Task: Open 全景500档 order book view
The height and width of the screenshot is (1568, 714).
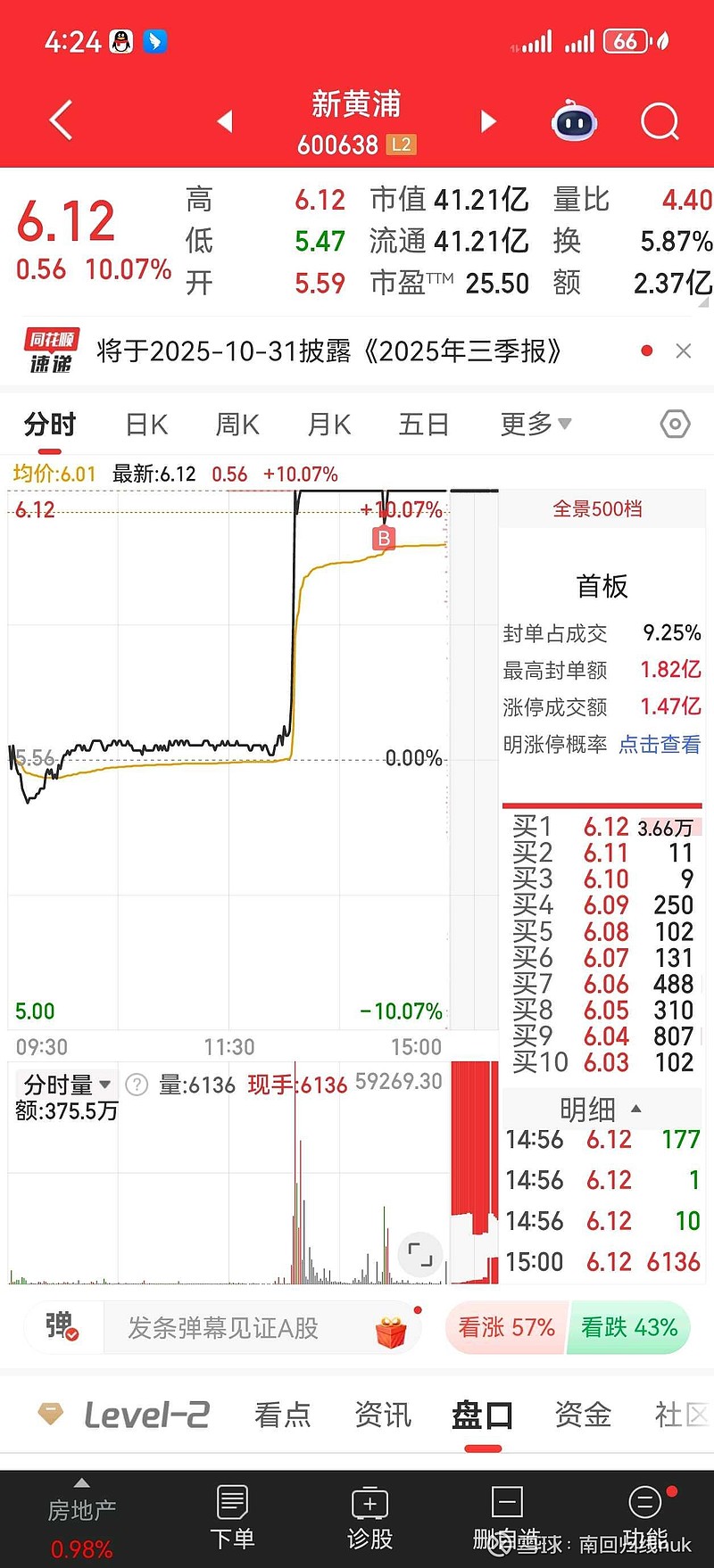Action: pyautogui.click(x=597, y=509)
